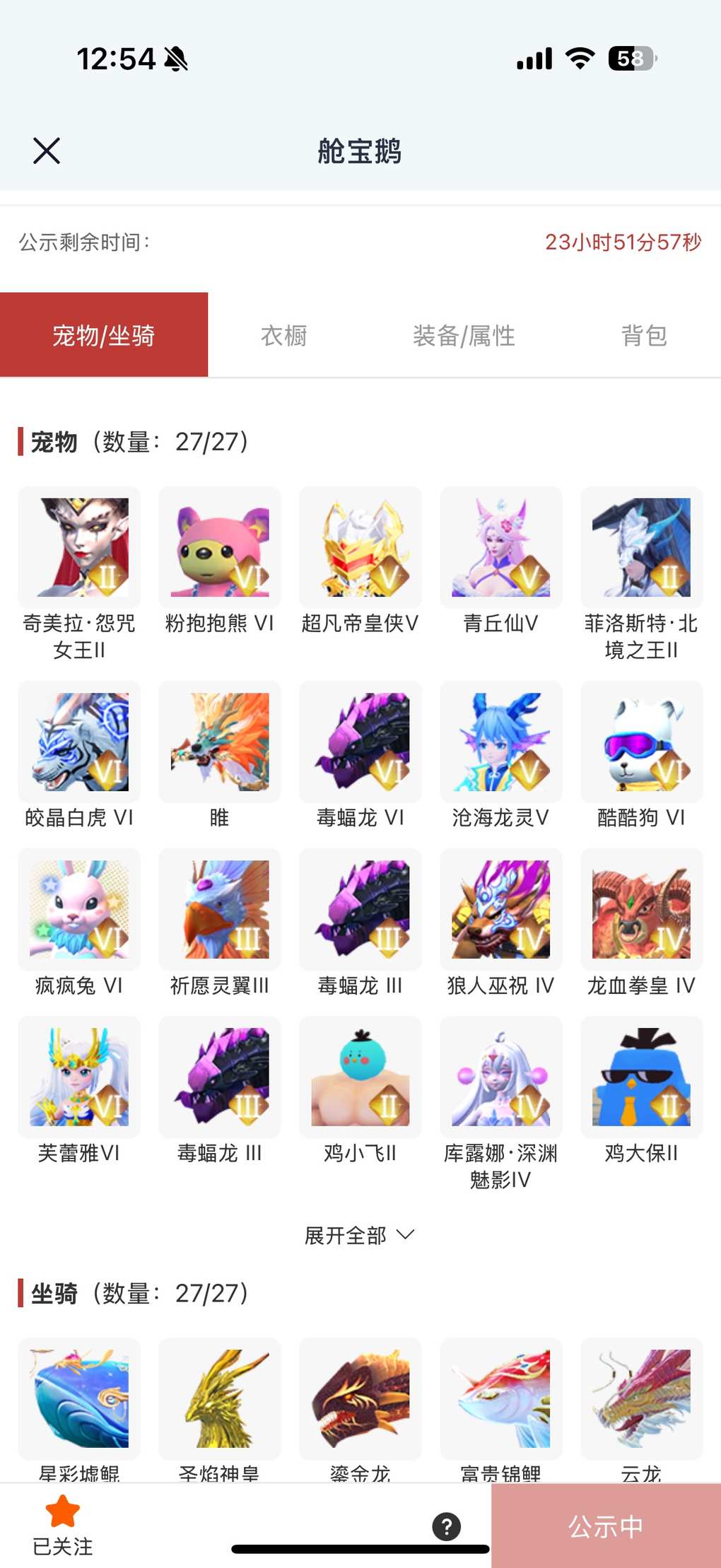Select the 宠物/坐骑 tab
721x1568 pixels.
[104, 335]
